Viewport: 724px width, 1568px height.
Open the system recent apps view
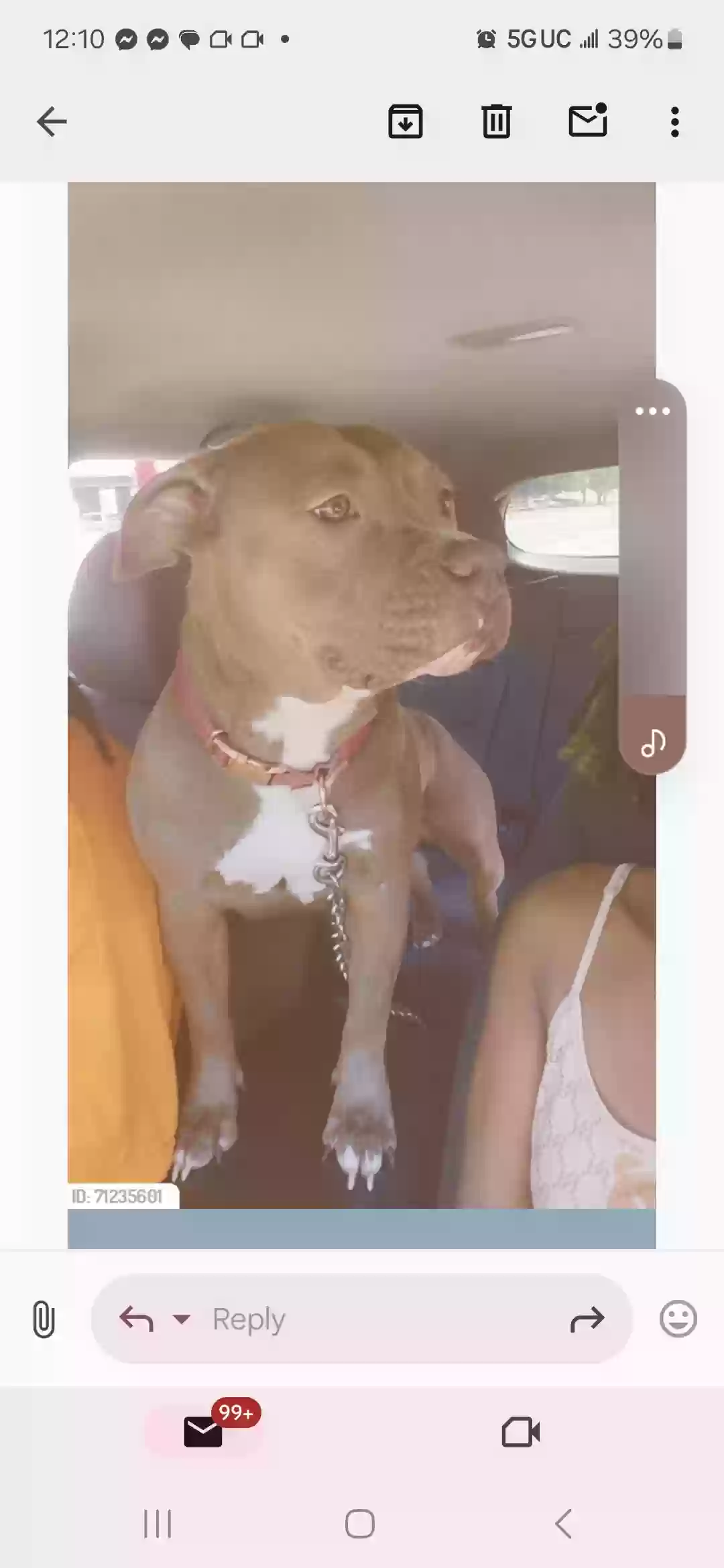(158, 1524)
